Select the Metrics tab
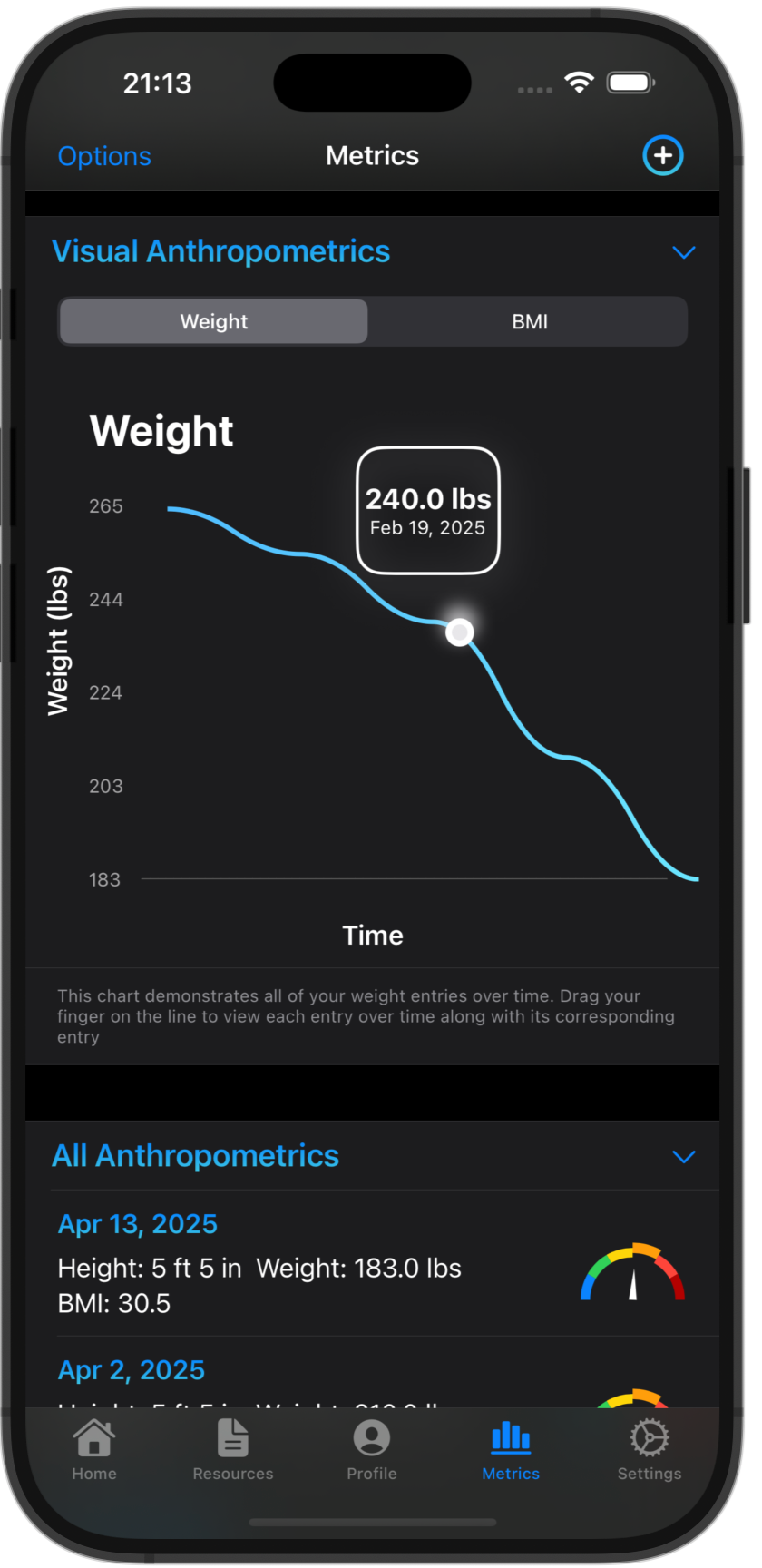The image size is (762, 1568). pyautogui.click(x=511, y=1449)
